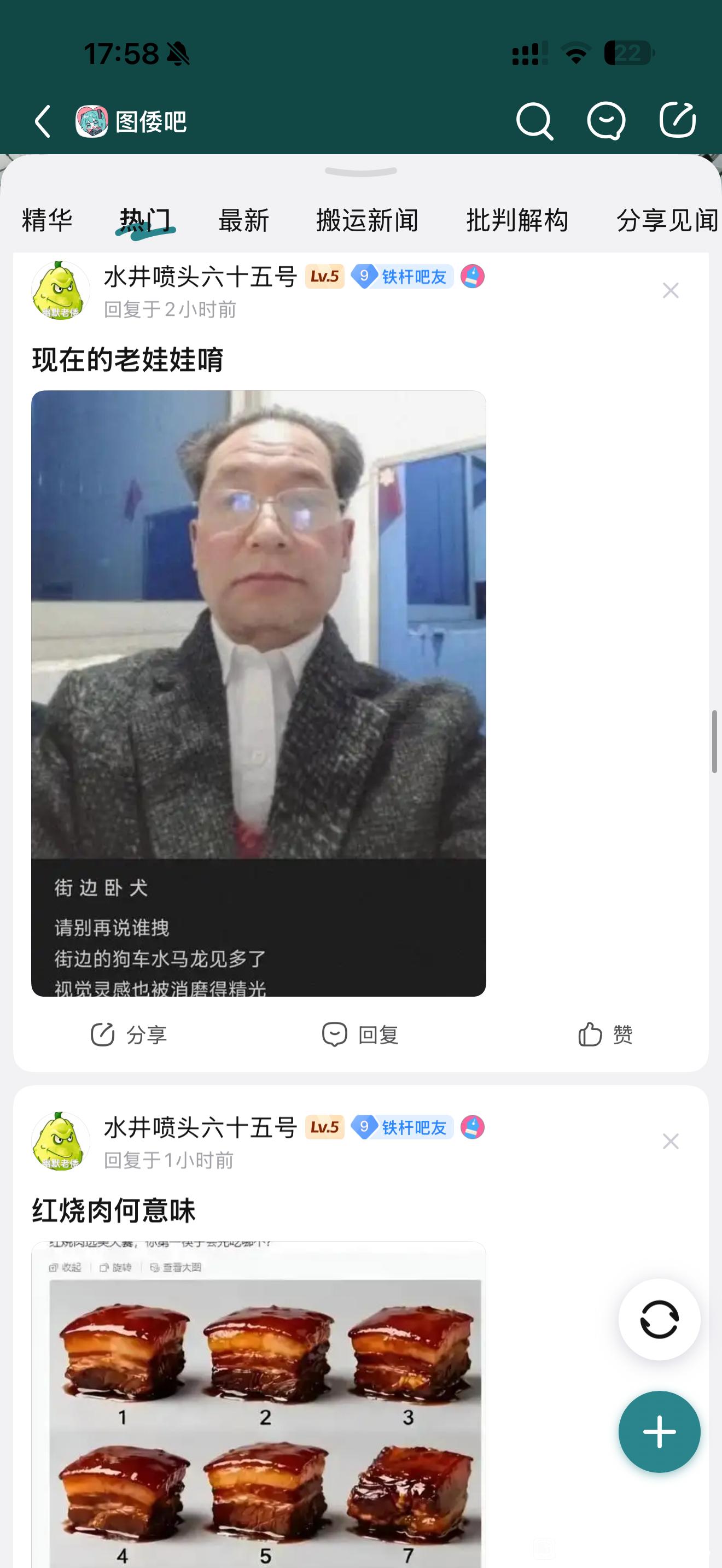This screenshot has width=722, height=1568.
Task: Refresh the feed with floating button
Action: click(x=659, y=1320)
